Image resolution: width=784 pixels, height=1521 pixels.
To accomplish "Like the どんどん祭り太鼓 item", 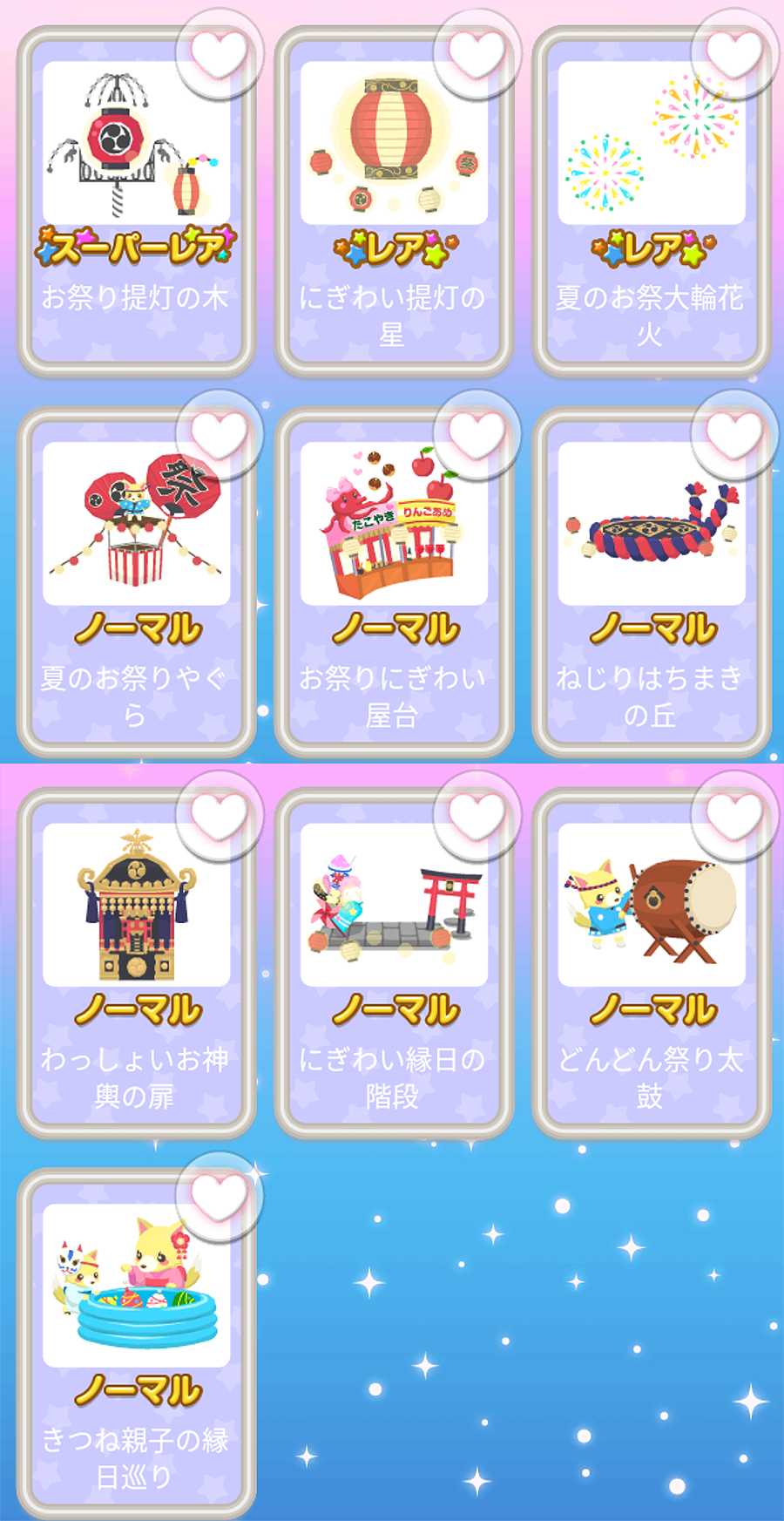I will coord(734,817).
